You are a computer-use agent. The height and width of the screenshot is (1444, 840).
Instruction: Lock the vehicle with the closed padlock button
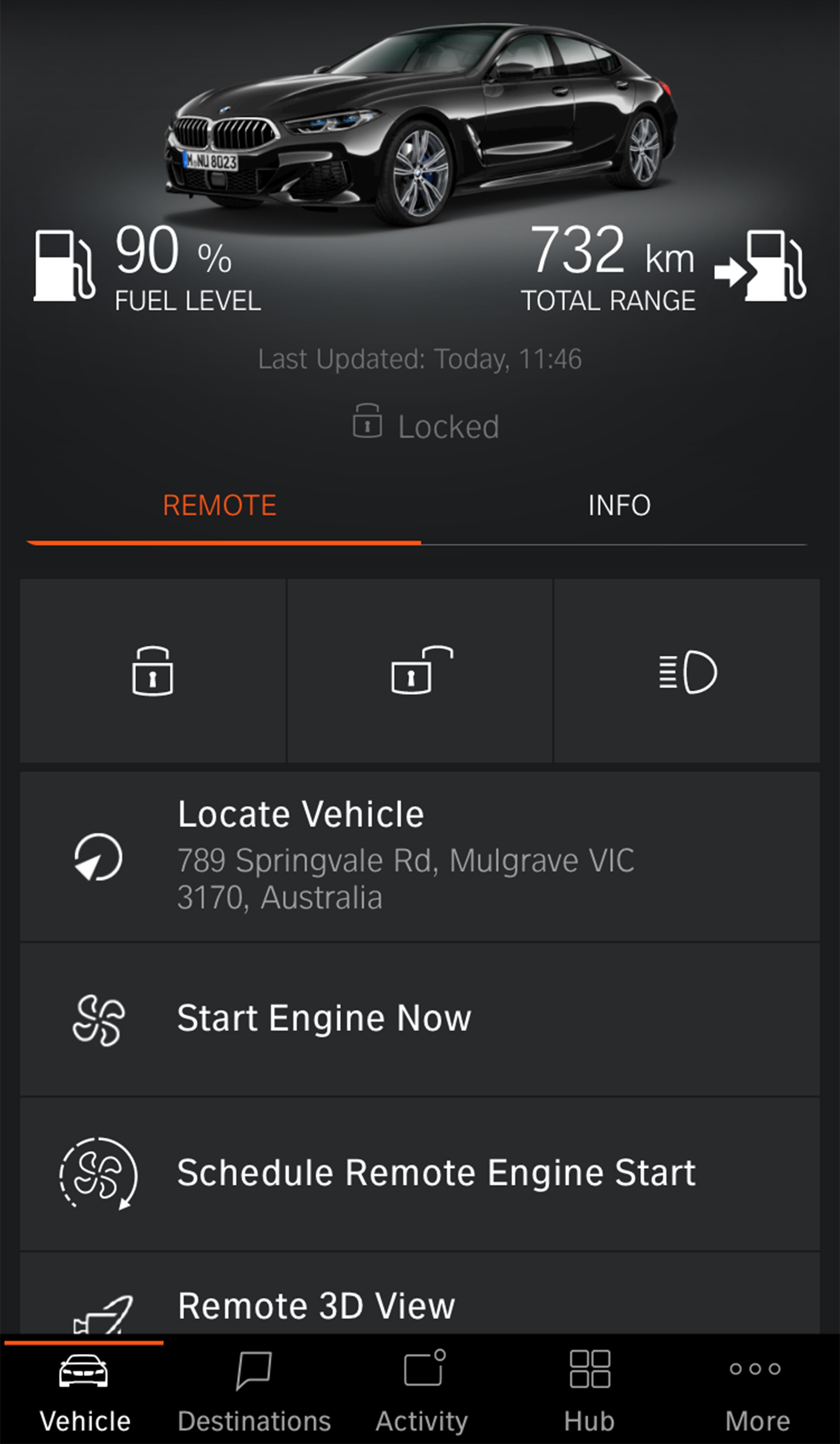click(x=153, y=671)
